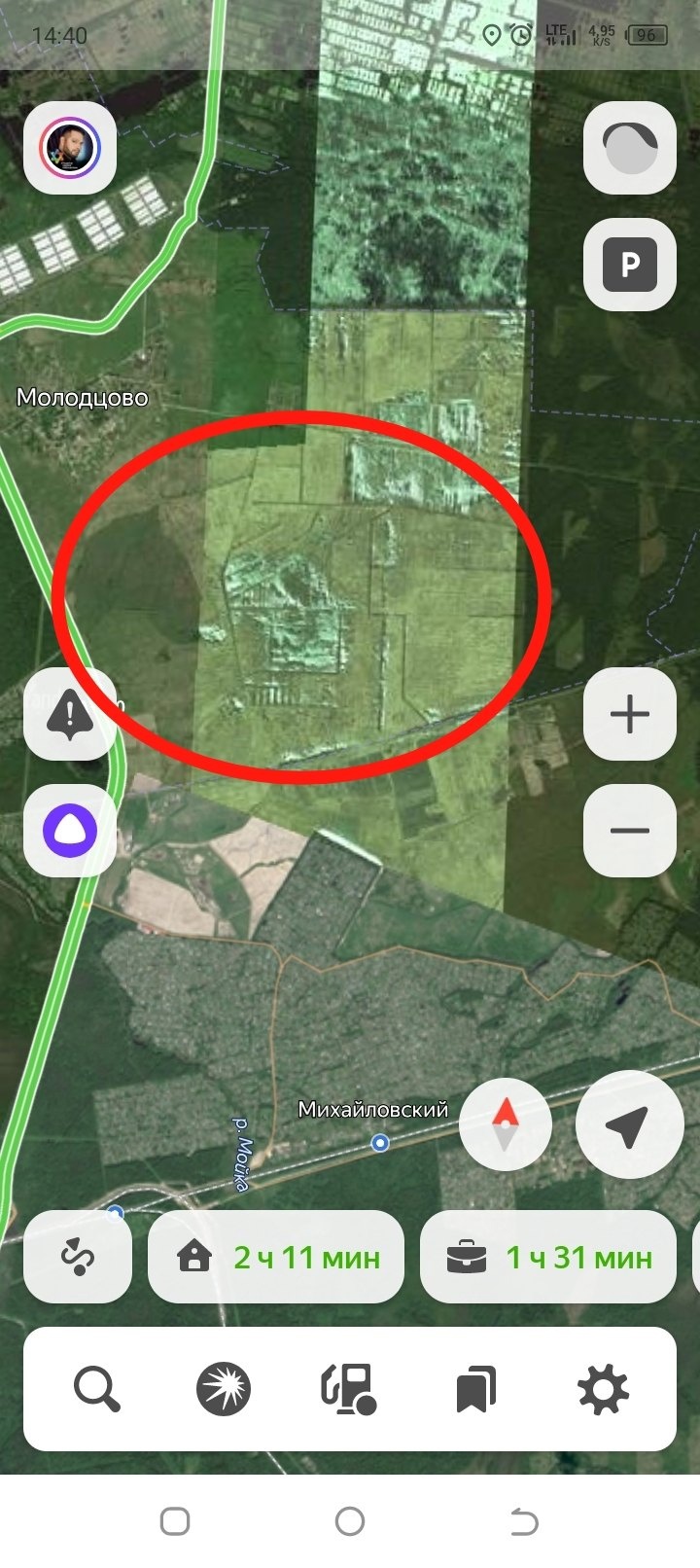Toggle the traffic layer button
700x1568 pixels.
[x=630, y=147]
